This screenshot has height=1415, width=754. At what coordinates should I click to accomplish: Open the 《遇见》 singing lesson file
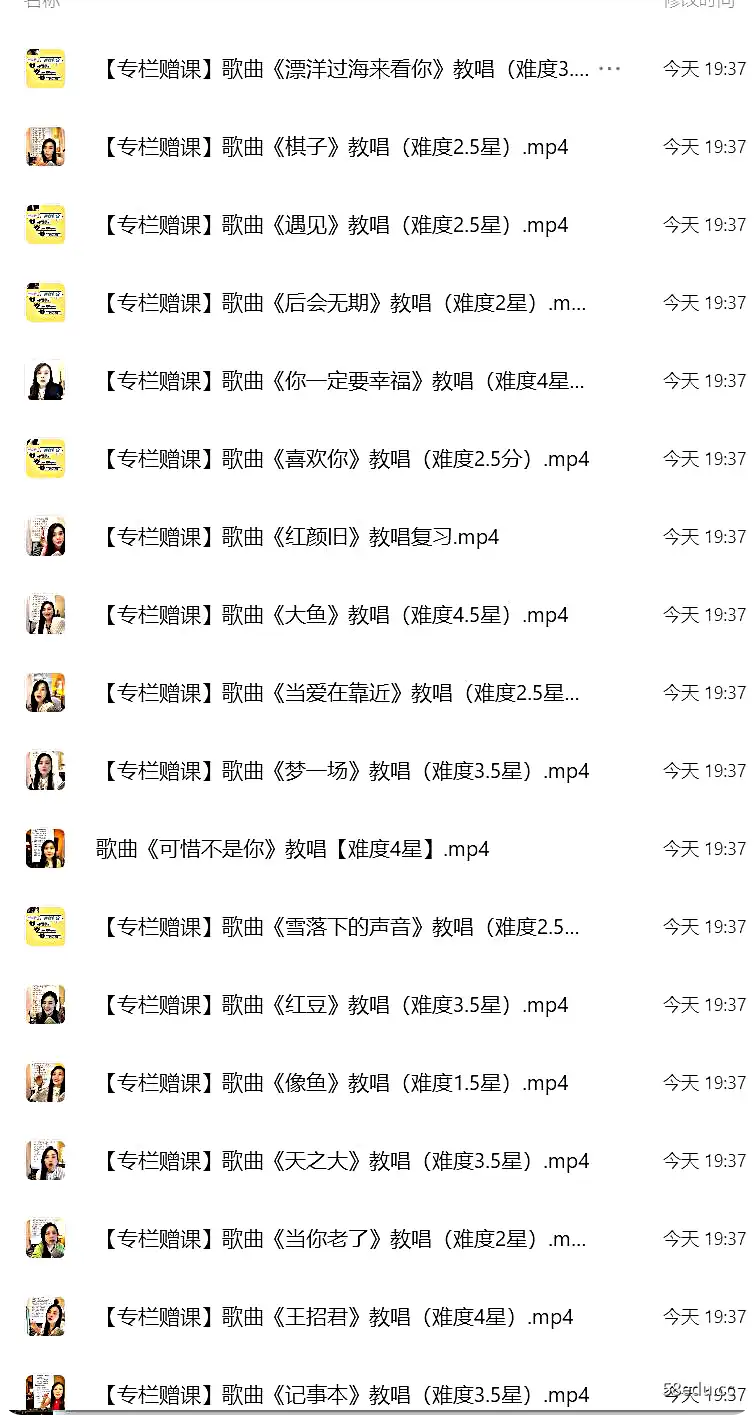(x=334, y=225)
